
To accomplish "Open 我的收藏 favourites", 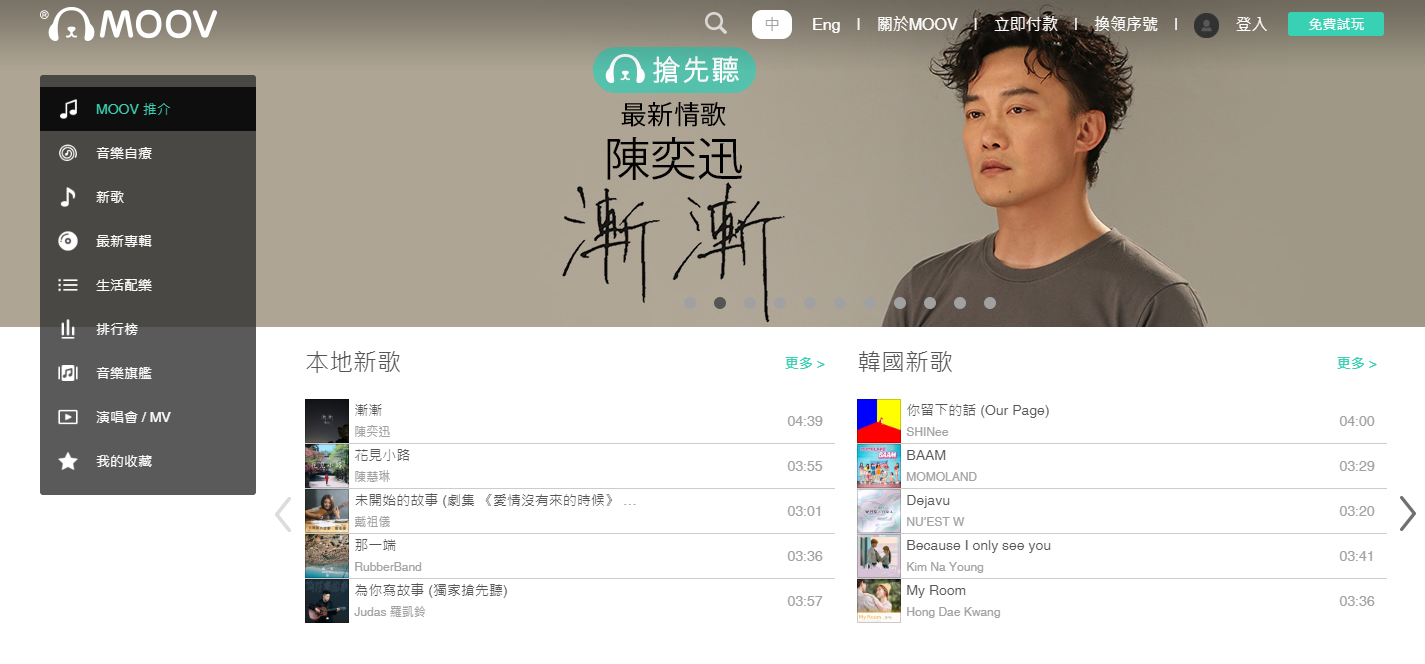I will [124, 461].
